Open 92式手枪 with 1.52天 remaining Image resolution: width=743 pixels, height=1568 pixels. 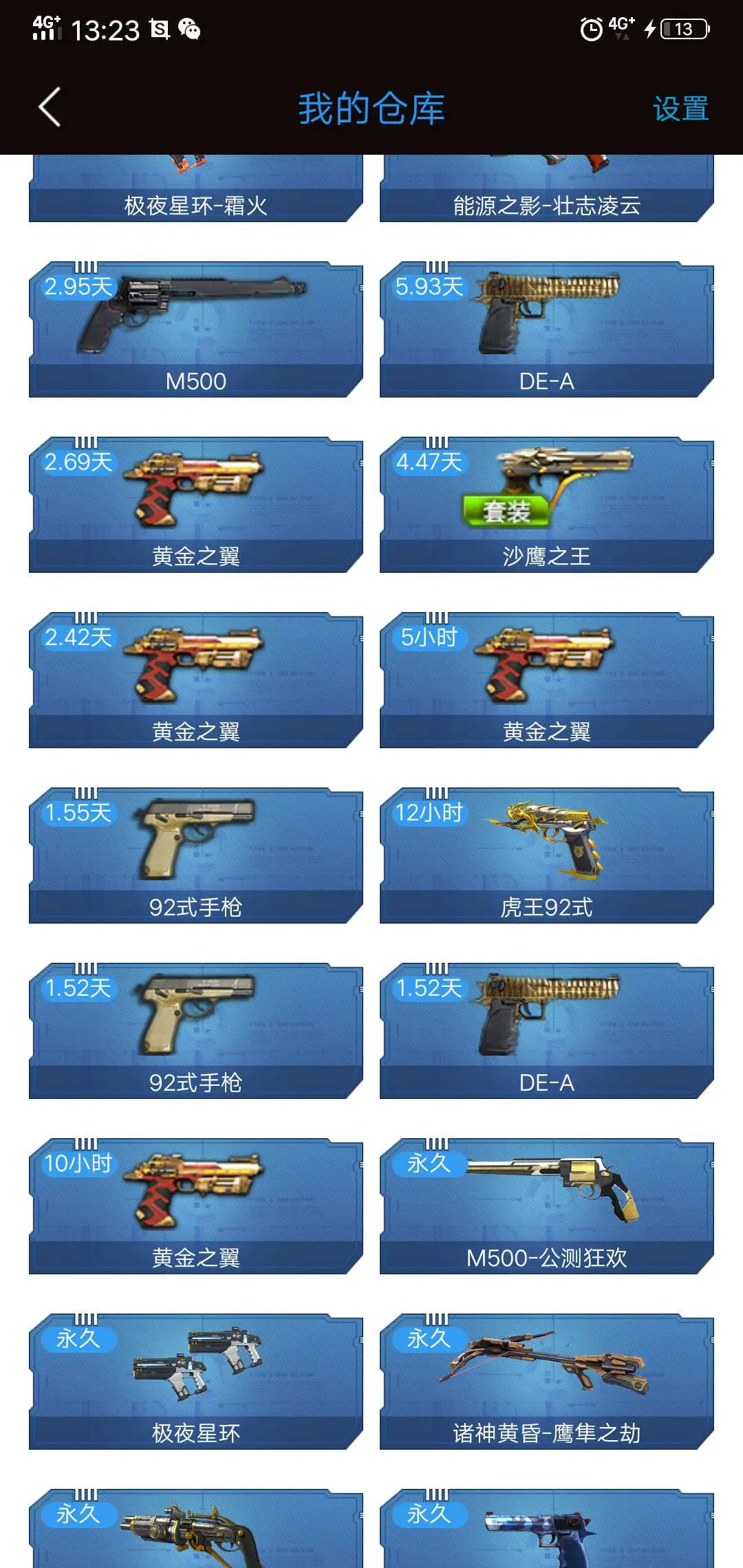[196, 1030]
